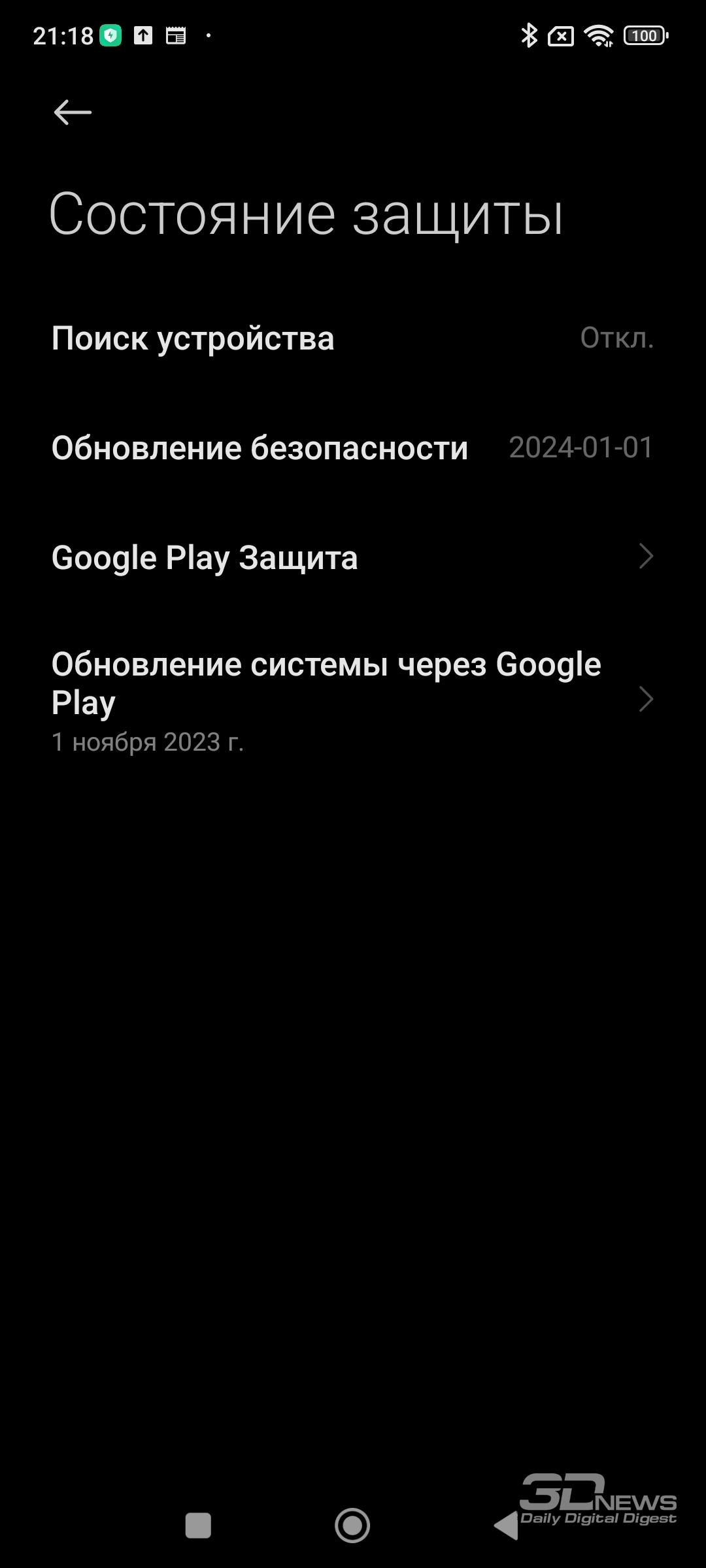The height and width of the screenshot is (1568, 706).
Task: Open Google Play Защита
Action: tap(353, 557)
